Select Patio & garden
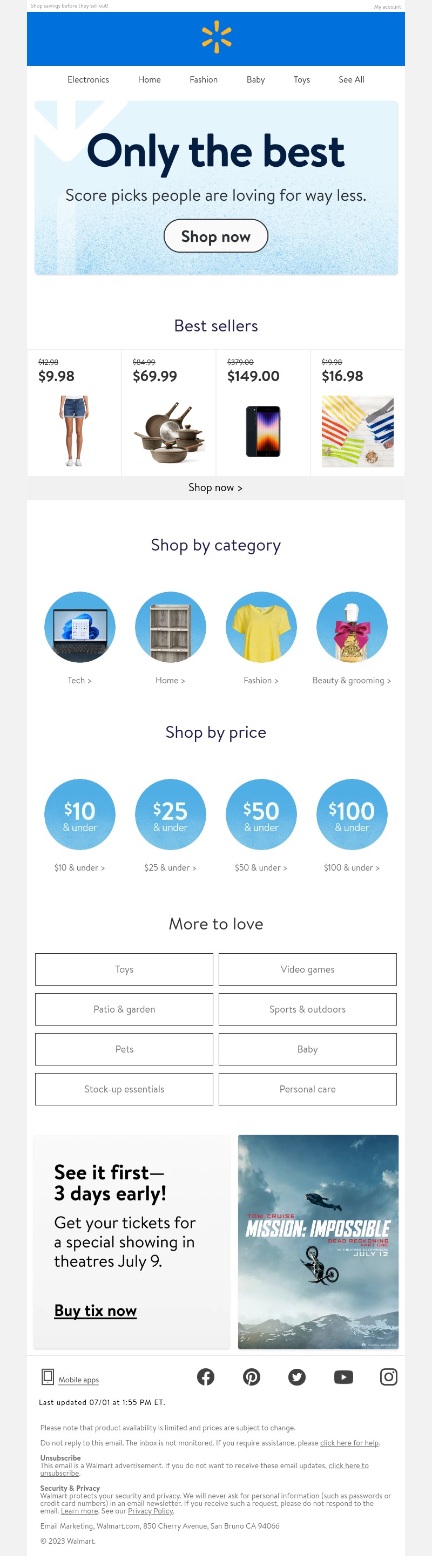 pyautogui.click(x=124, y=1009)
